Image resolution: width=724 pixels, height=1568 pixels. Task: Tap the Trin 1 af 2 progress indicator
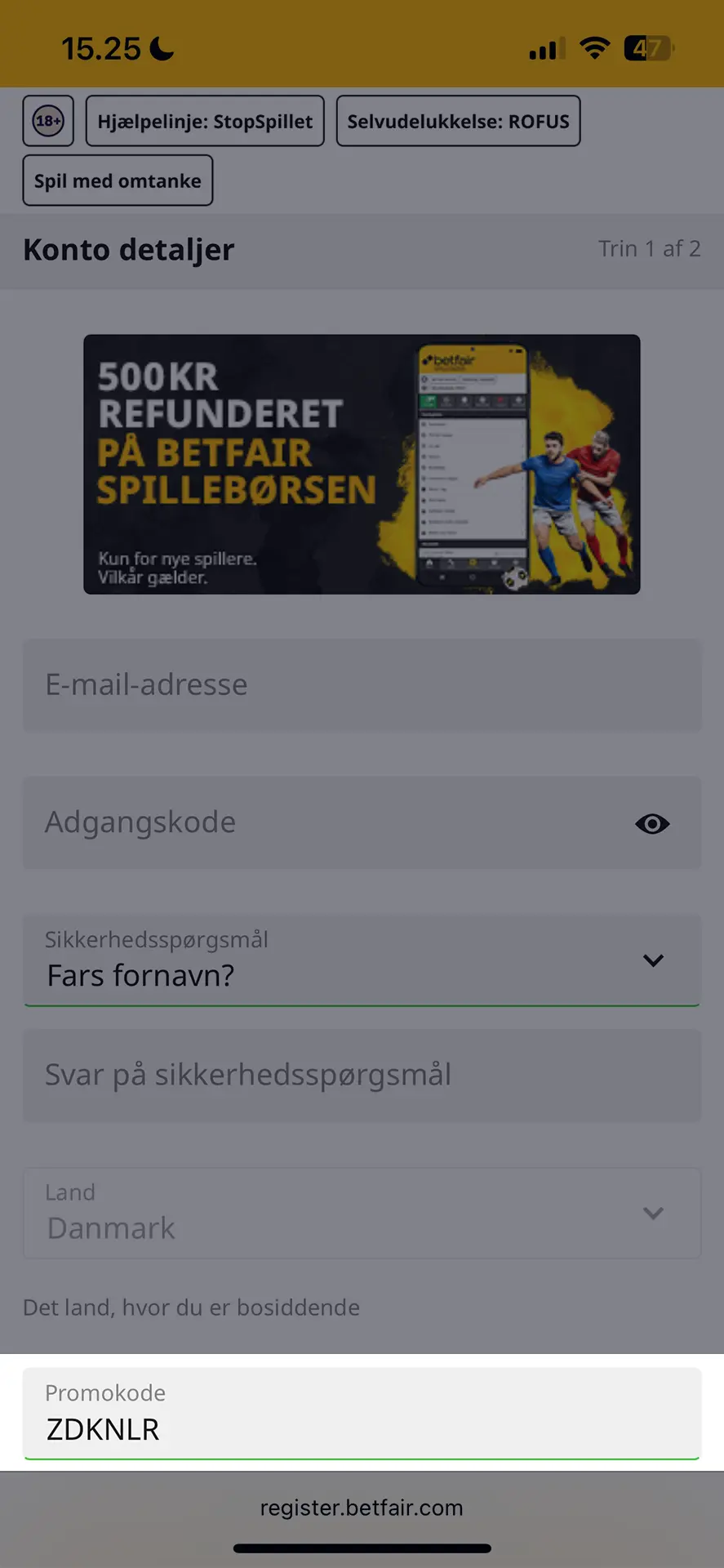click(649, 249)
